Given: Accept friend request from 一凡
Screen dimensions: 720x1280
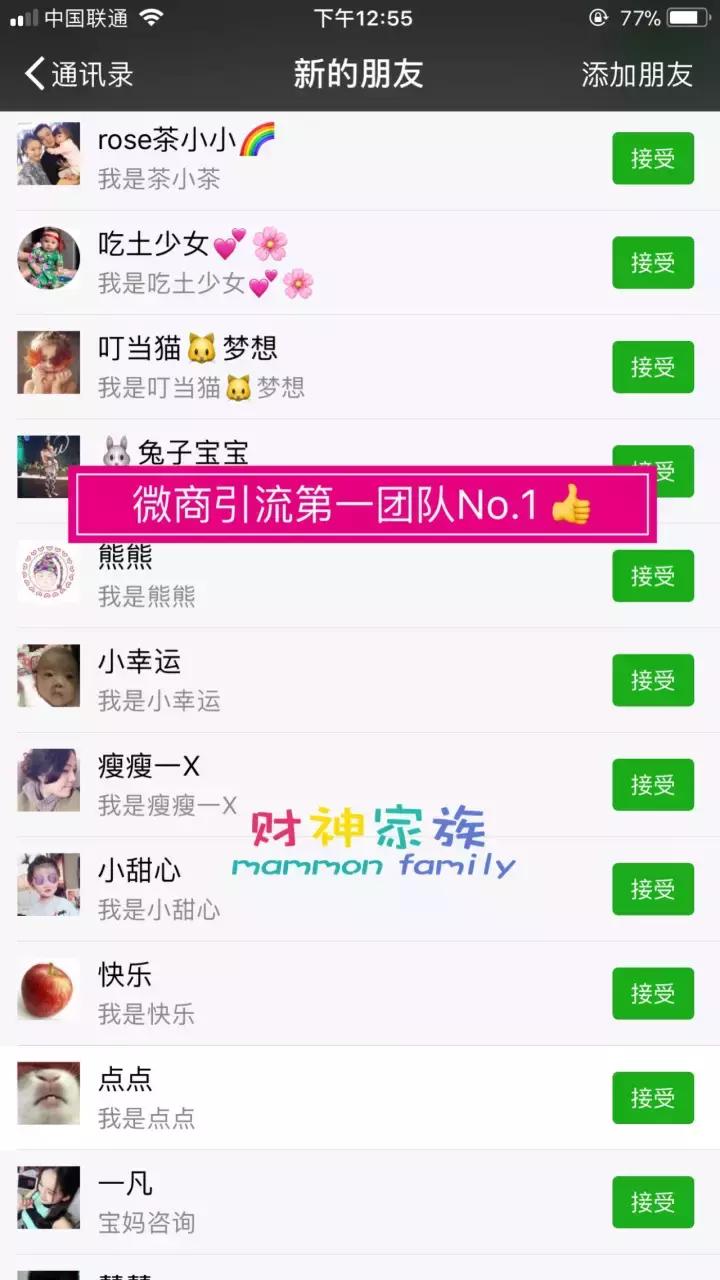Looking at the screenshot, I should tap(652, 1202).
